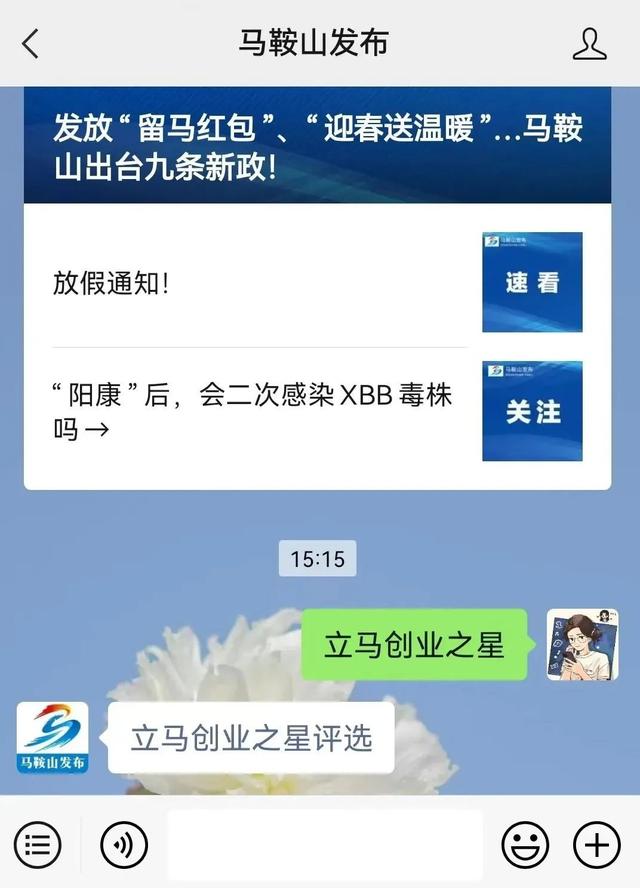Tap my own cartoon avatar
The width and height of the screenshot is (640, 888).
pyautogui.click(x=575, y=645)
